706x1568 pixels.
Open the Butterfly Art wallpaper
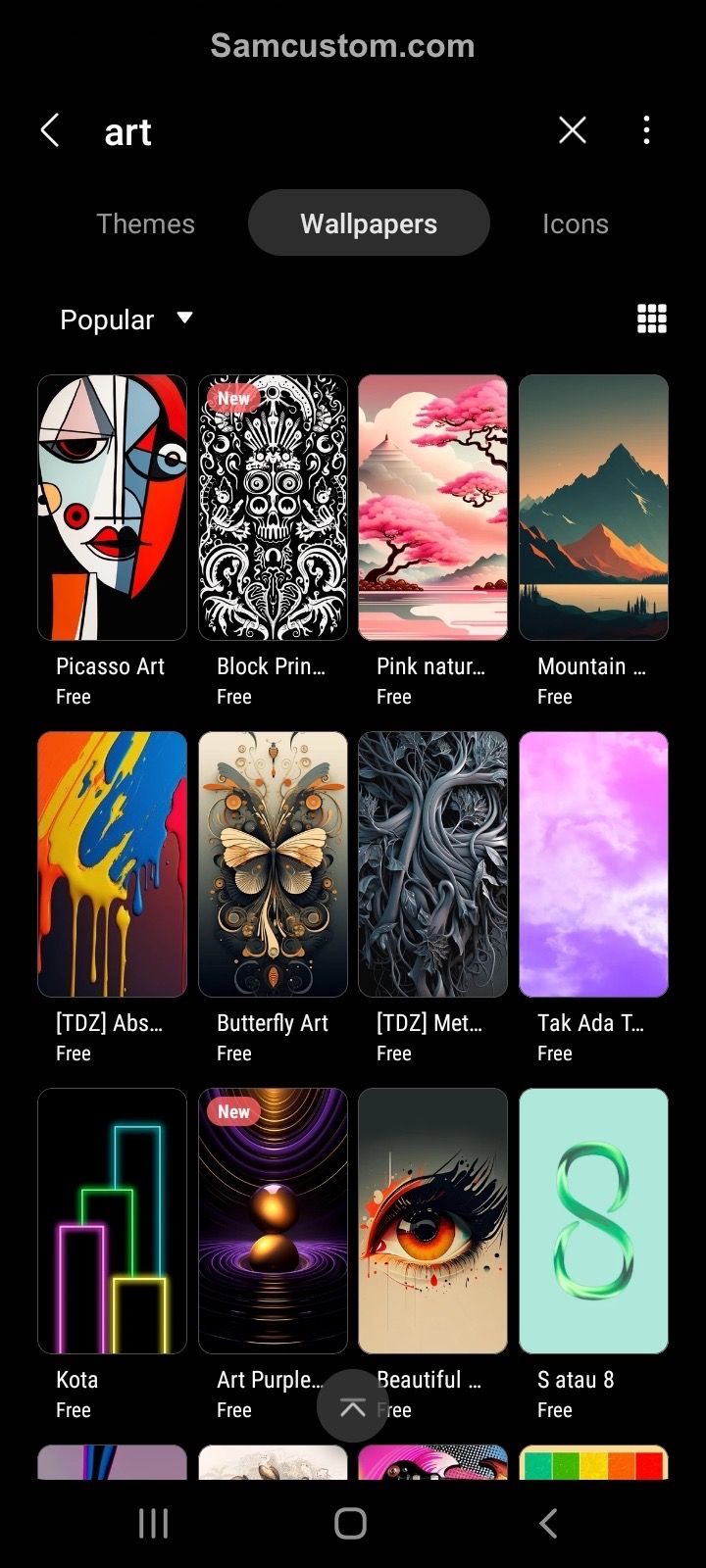coord(273,864)
